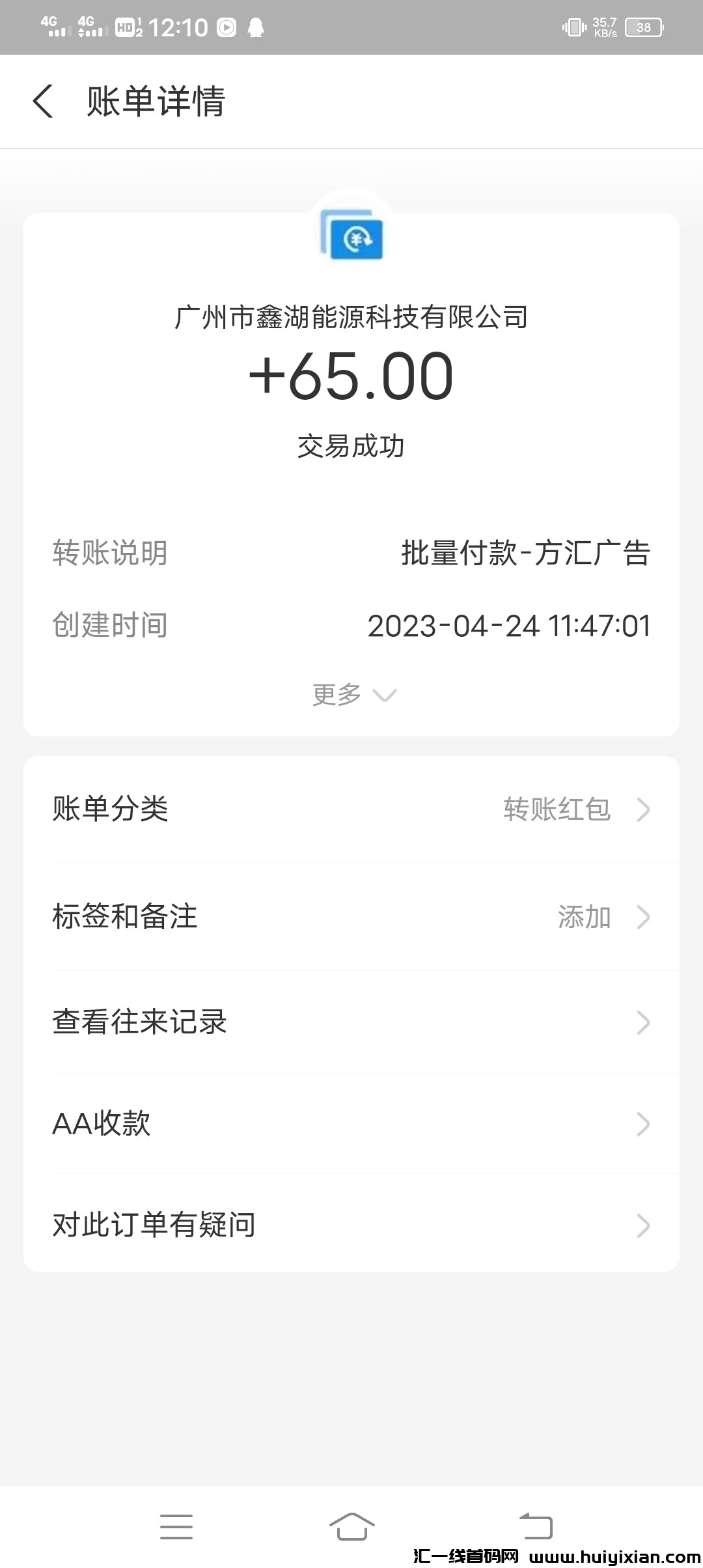Tap the battery indicator showing 38 percent
The image size is (703, 1568).
644,27
